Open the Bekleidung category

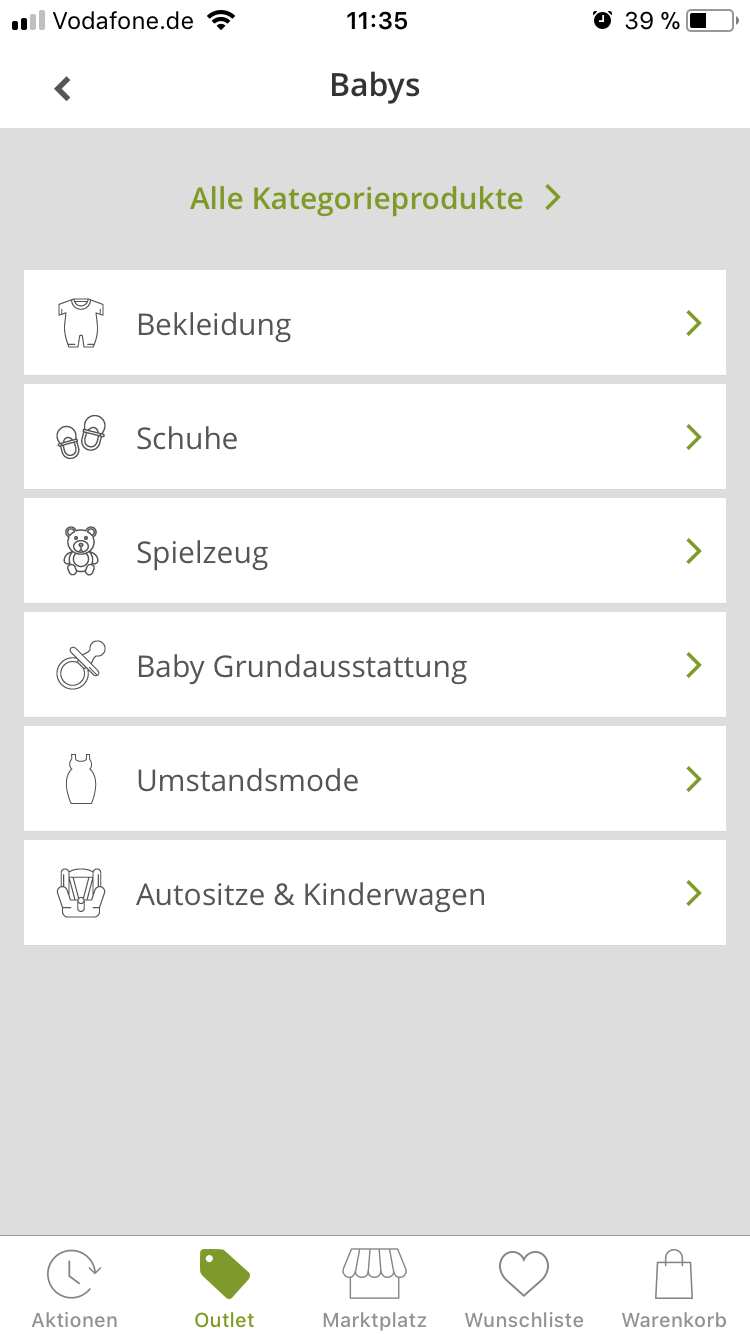[374, 323]
